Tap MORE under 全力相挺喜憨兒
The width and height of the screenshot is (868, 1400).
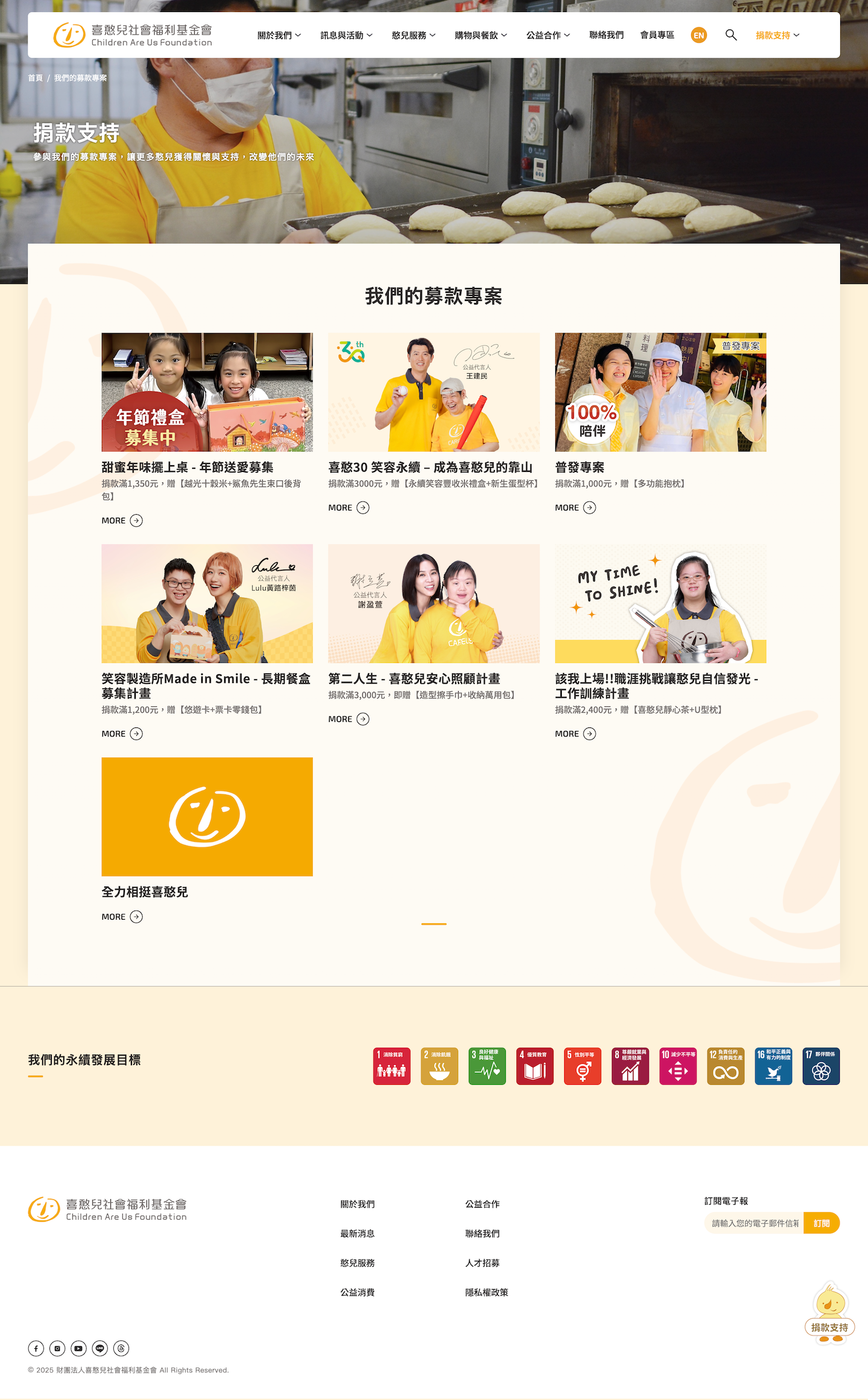click(x=122, y=917)
